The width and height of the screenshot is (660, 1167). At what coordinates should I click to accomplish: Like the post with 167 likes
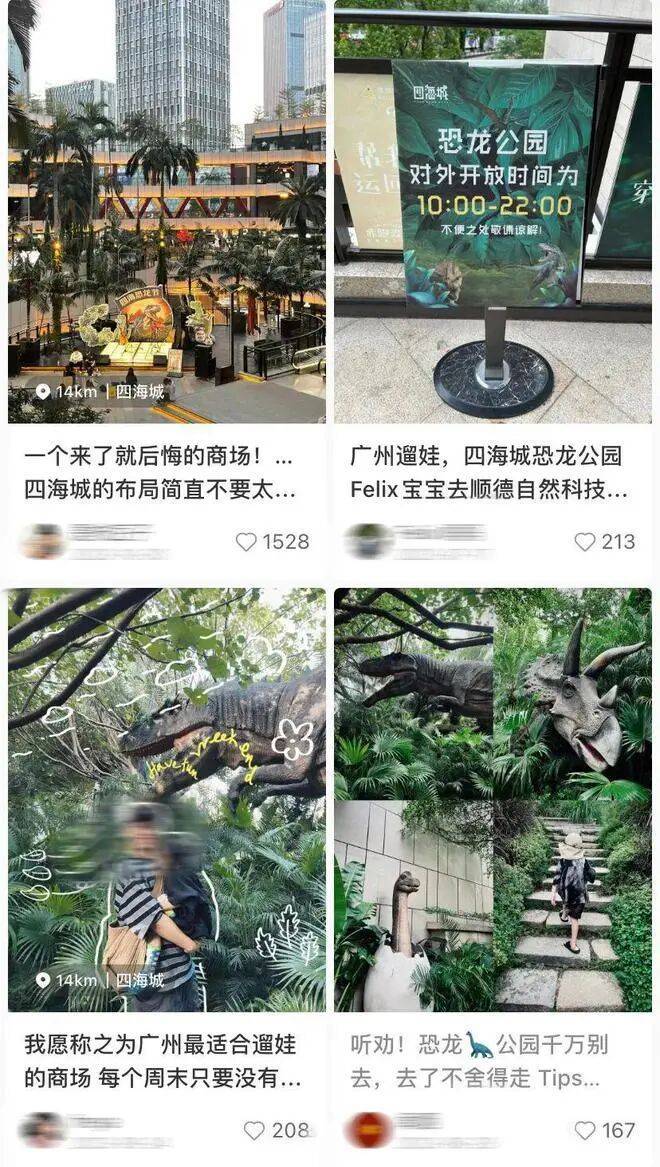coord(585,1130)
